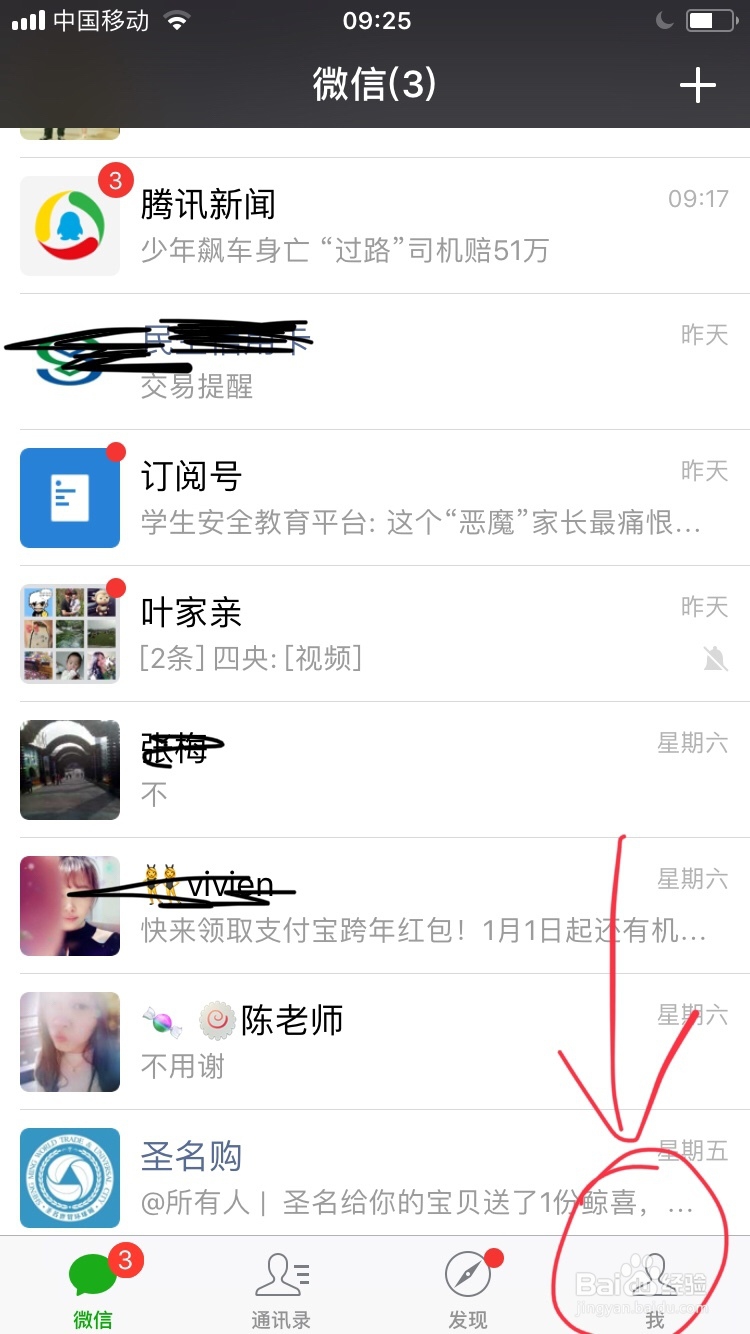Screen dimensions: 750x1334
Task: Tap the muted notification icon on 叶家亲
Action: point(716,659)
